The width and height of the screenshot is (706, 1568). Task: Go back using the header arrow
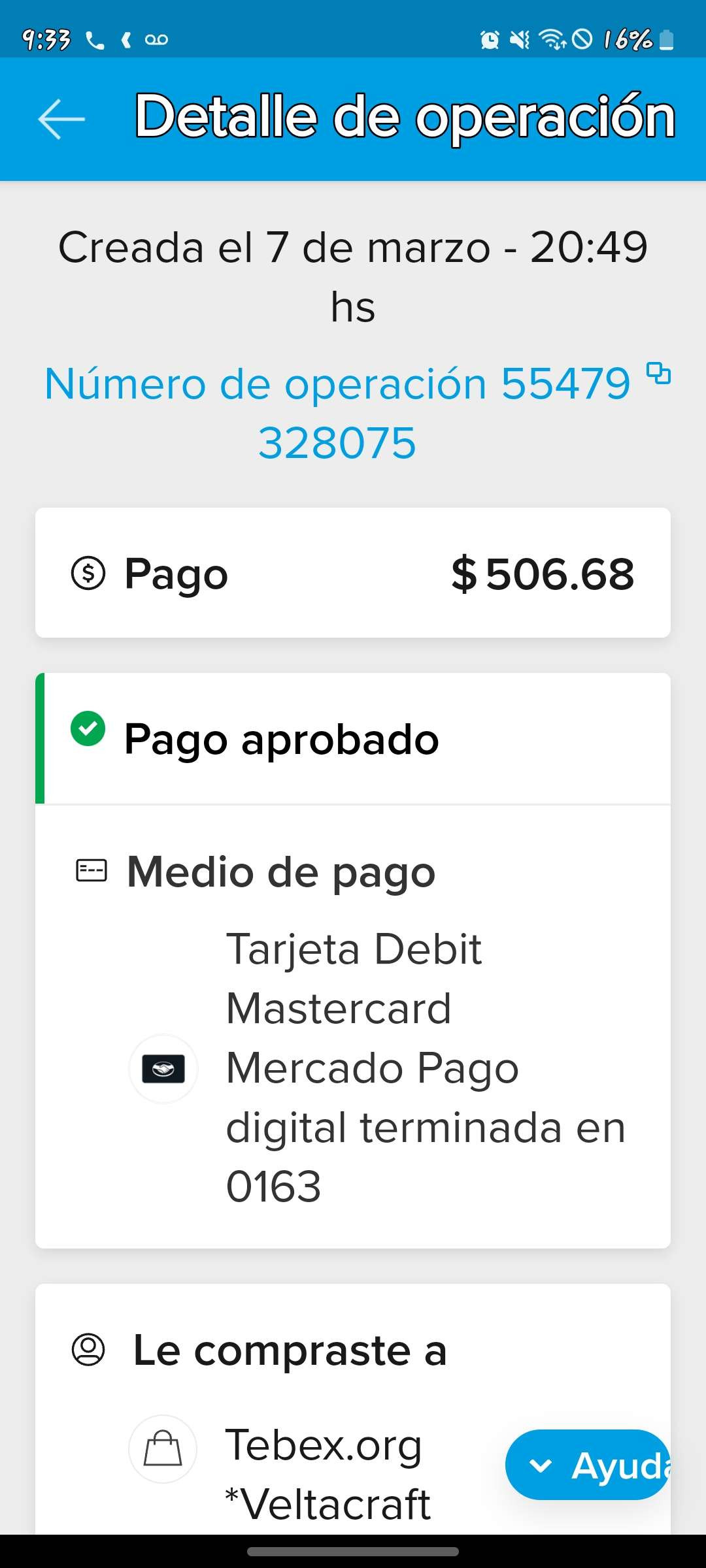pyautogui.click(x=61, y=119)
